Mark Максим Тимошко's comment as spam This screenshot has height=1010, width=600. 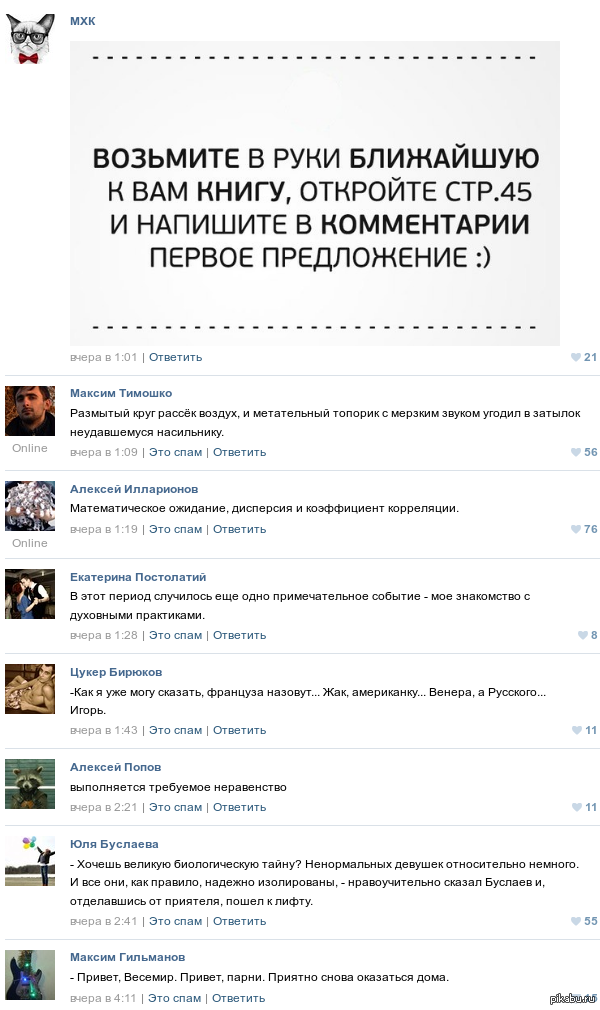click(175, 452)
